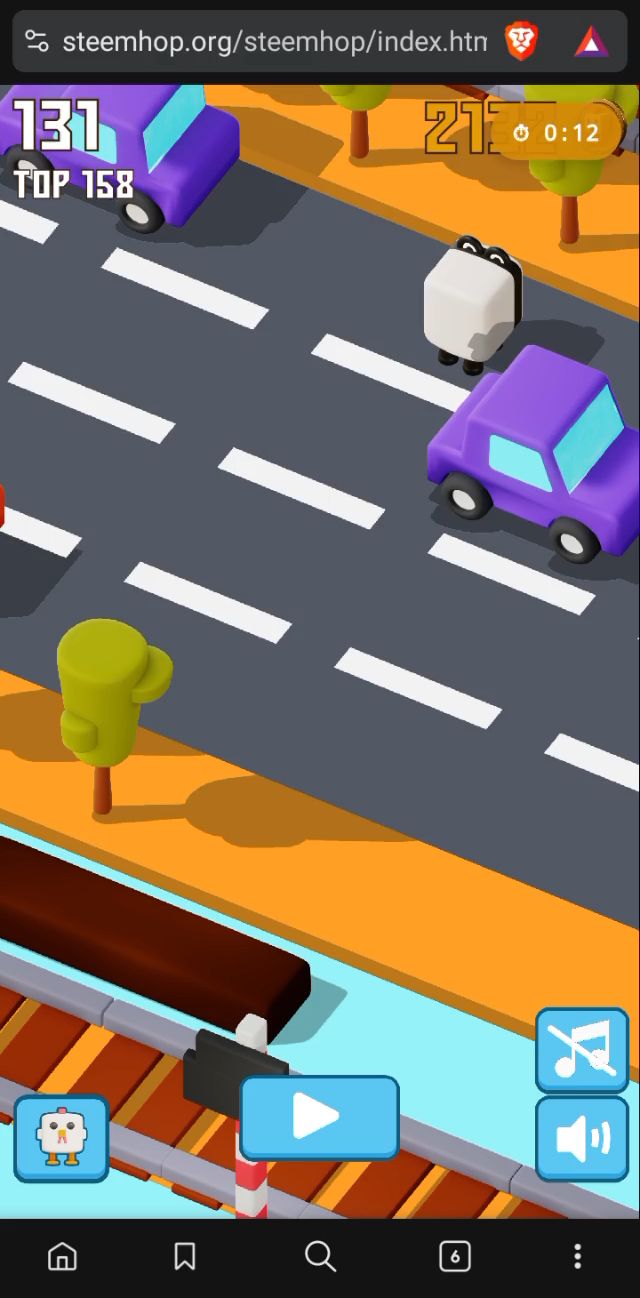Open bookmarks from the bottom toolbar
Viewport: 640px width, 1298px height.
tap(185, 1257)
